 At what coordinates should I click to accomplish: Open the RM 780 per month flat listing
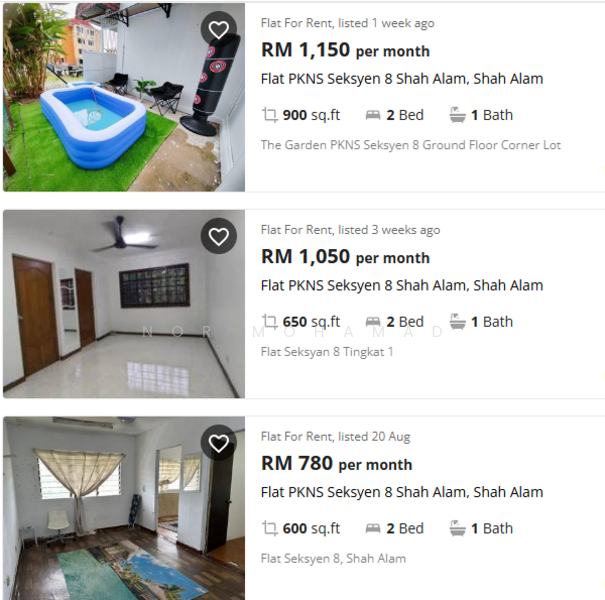(402, 492)
